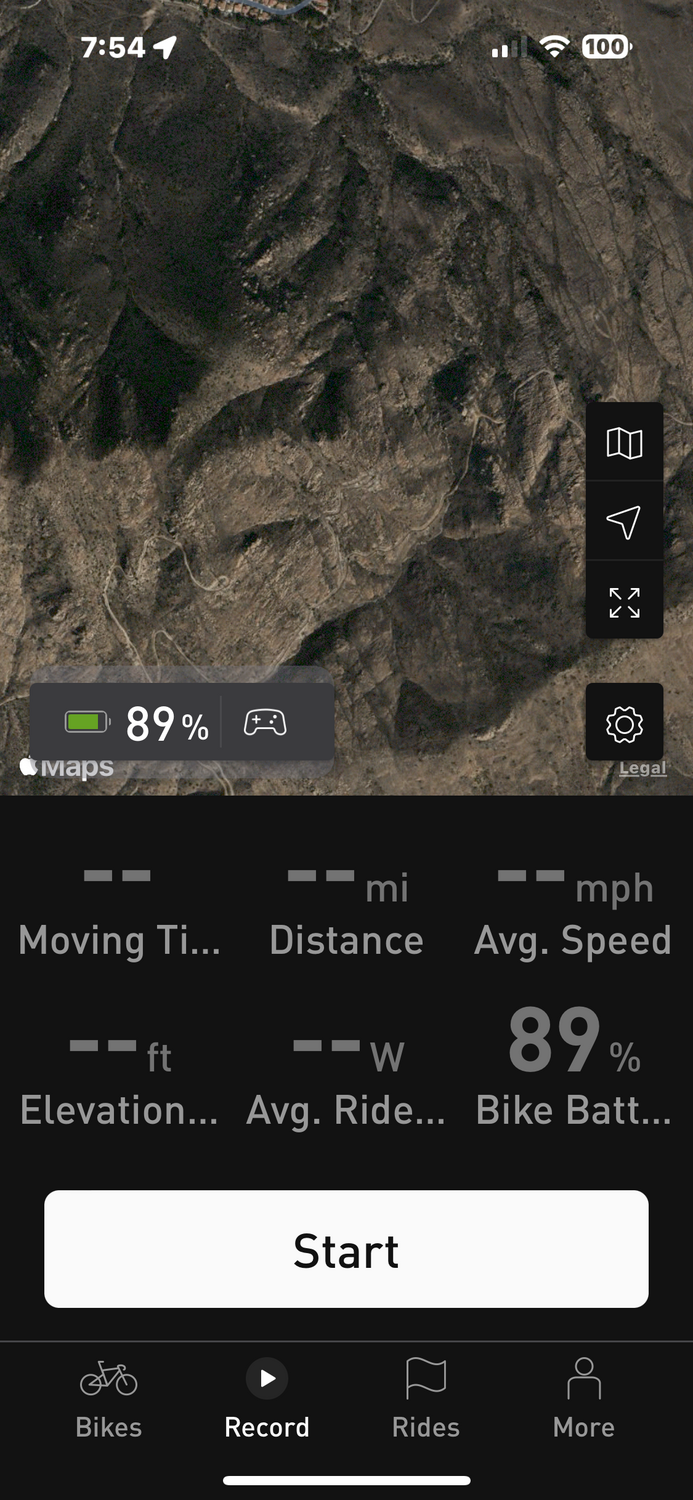Select the Record tab

point(267,1398)
